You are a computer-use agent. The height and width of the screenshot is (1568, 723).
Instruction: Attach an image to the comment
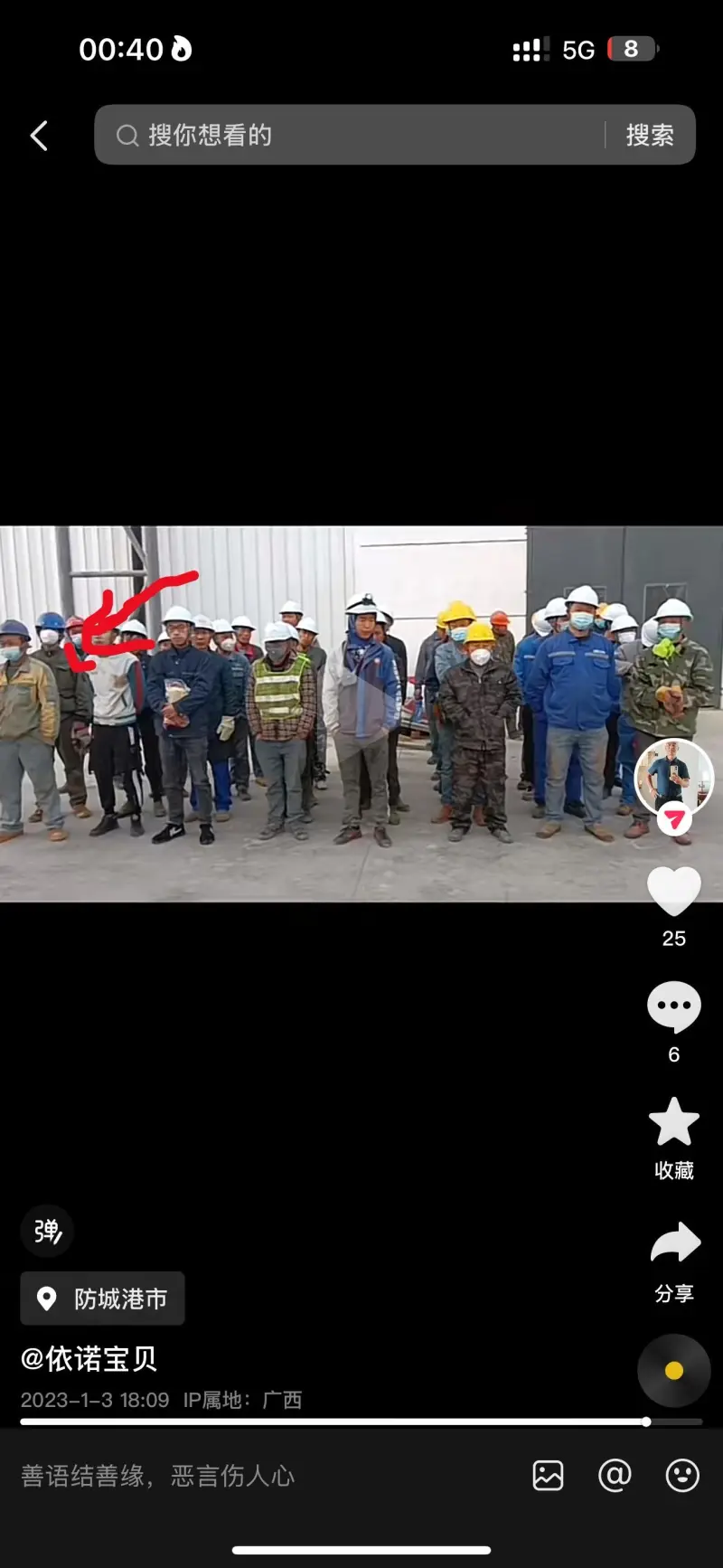coord(548,1476)
